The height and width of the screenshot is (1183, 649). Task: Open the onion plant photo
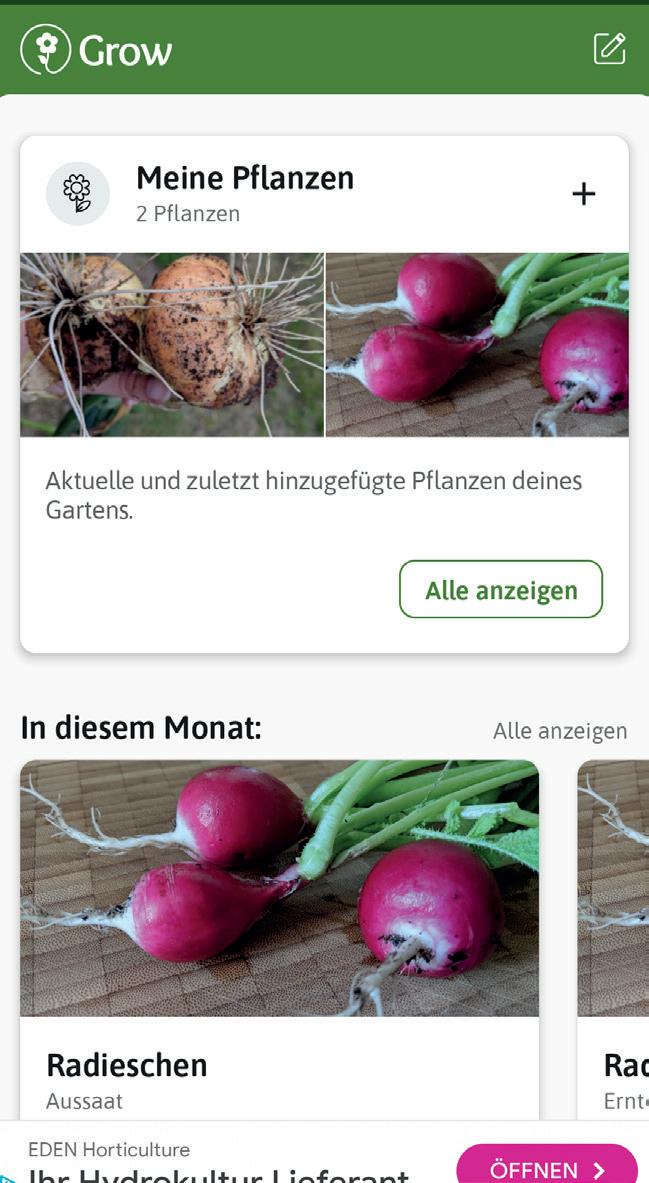tap(172, 344)
